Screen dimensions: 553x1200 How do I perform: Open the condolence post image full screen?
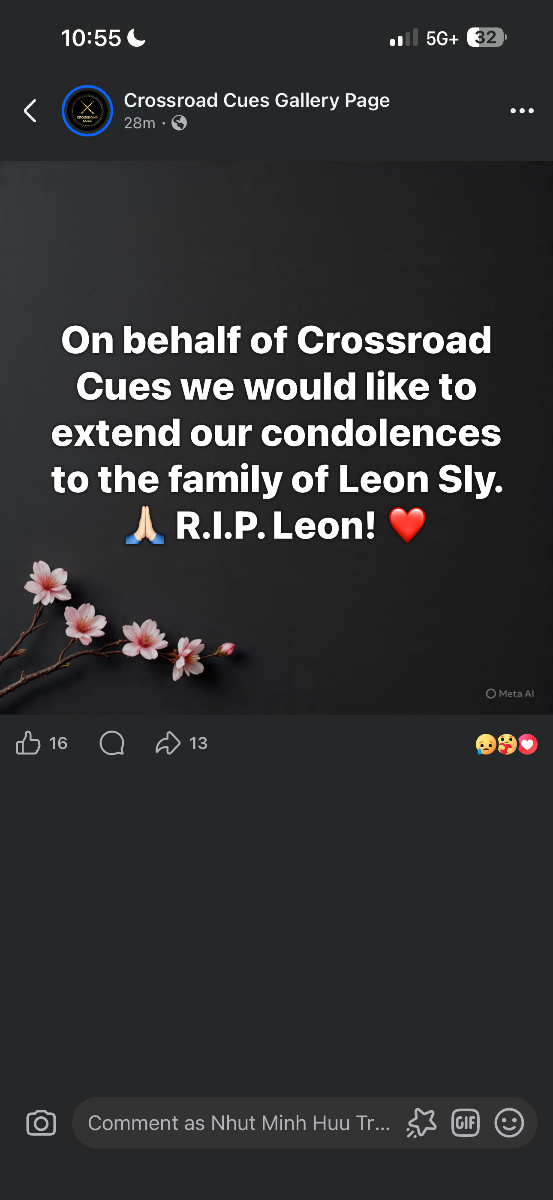pos(276,437)
